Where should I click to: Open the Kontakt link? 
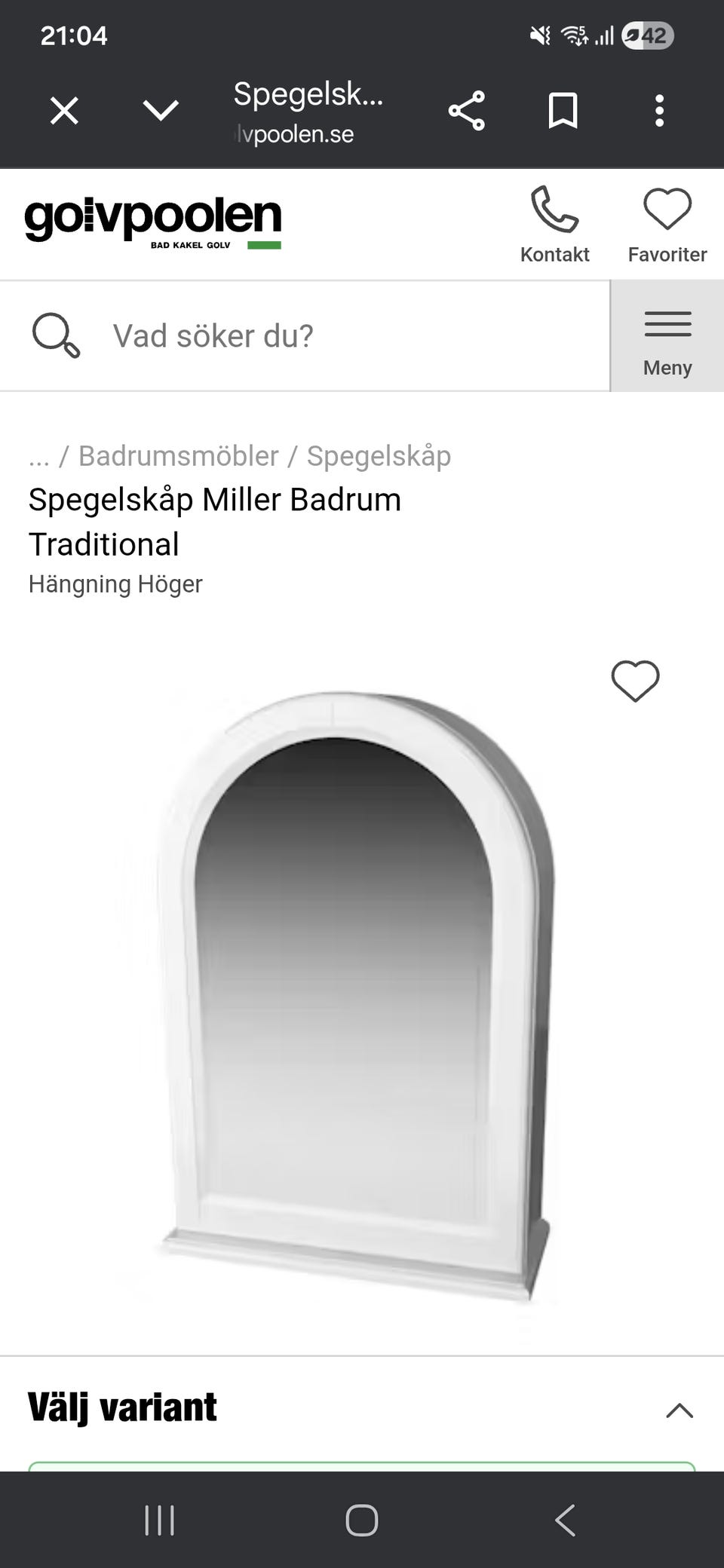point(555,255)
